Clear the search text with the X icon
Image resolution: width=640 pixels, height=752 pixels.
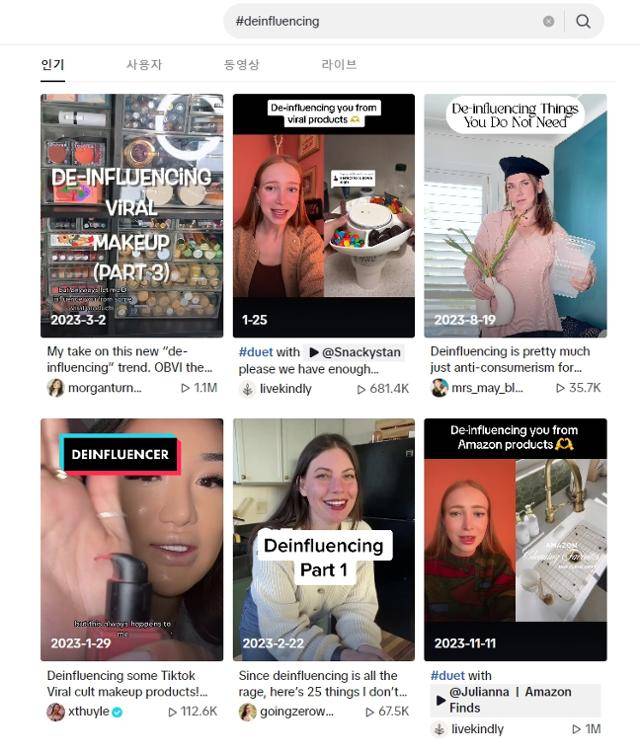tap(548, 21)
